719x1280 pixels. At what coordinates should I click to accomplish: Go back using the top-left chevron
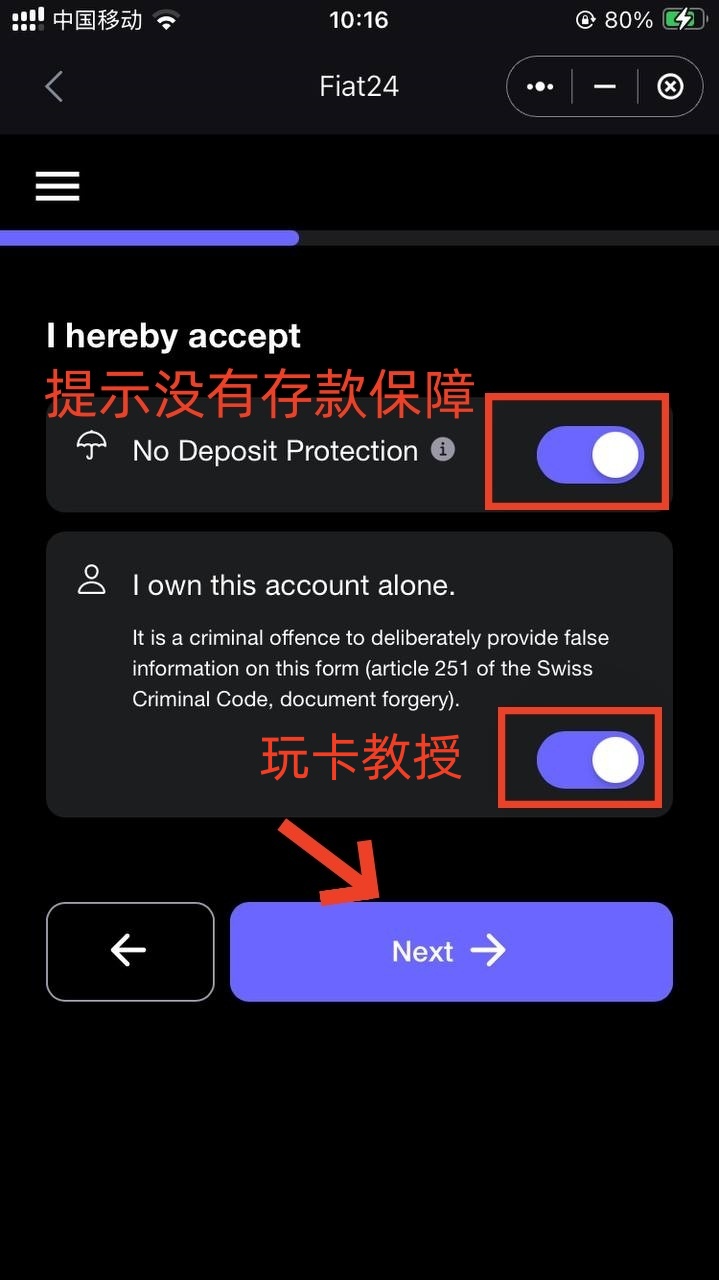tap(54, 87)
